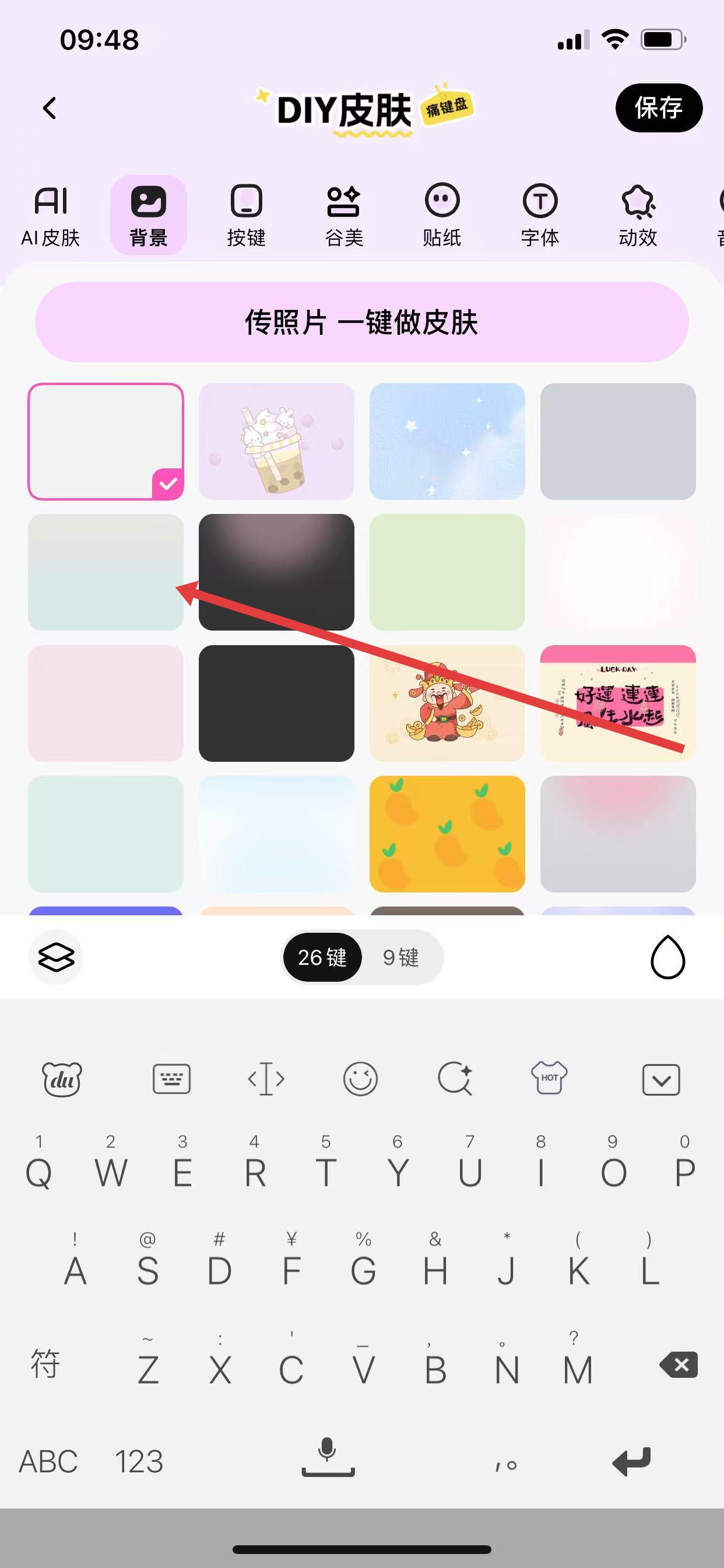The width and height of the screenshot is (724, 1568).
Task: Select the God of Wealth background
Action: point(447,703)
